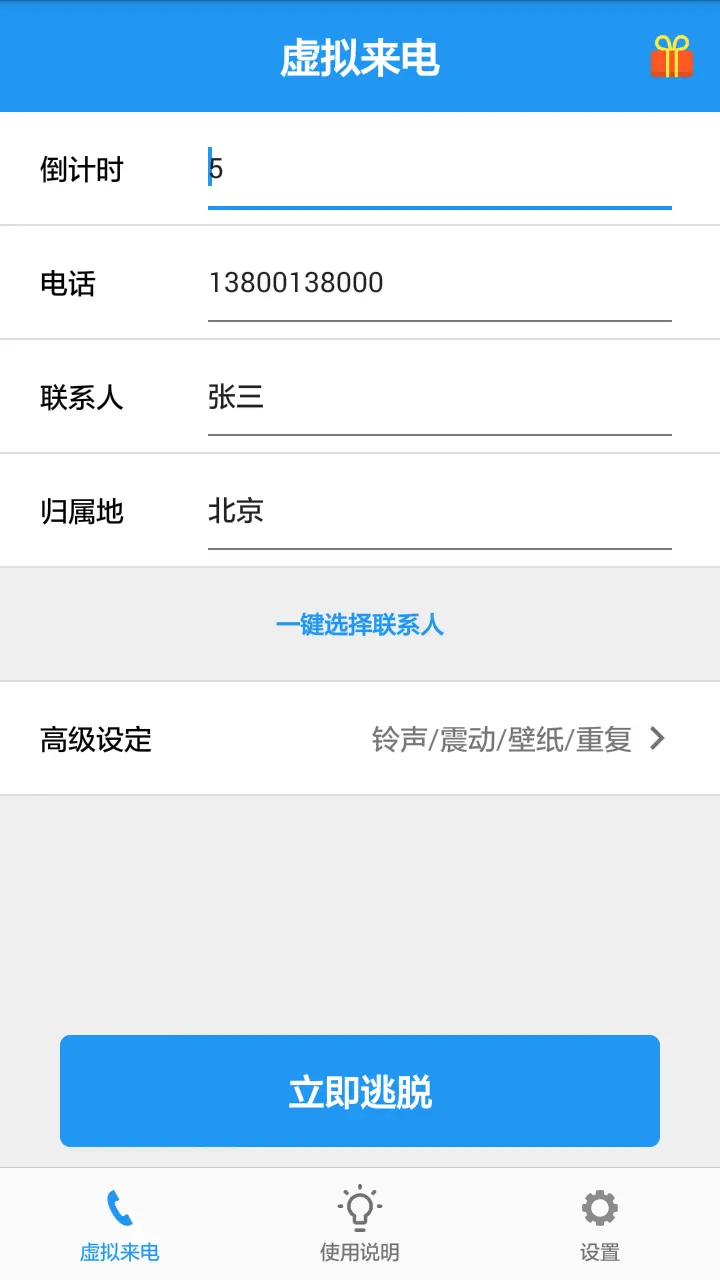This screenshot has height=1280, width=720.
Task: Tap 一键选择联系人 to pick a contact
Action: pos(360,625)
